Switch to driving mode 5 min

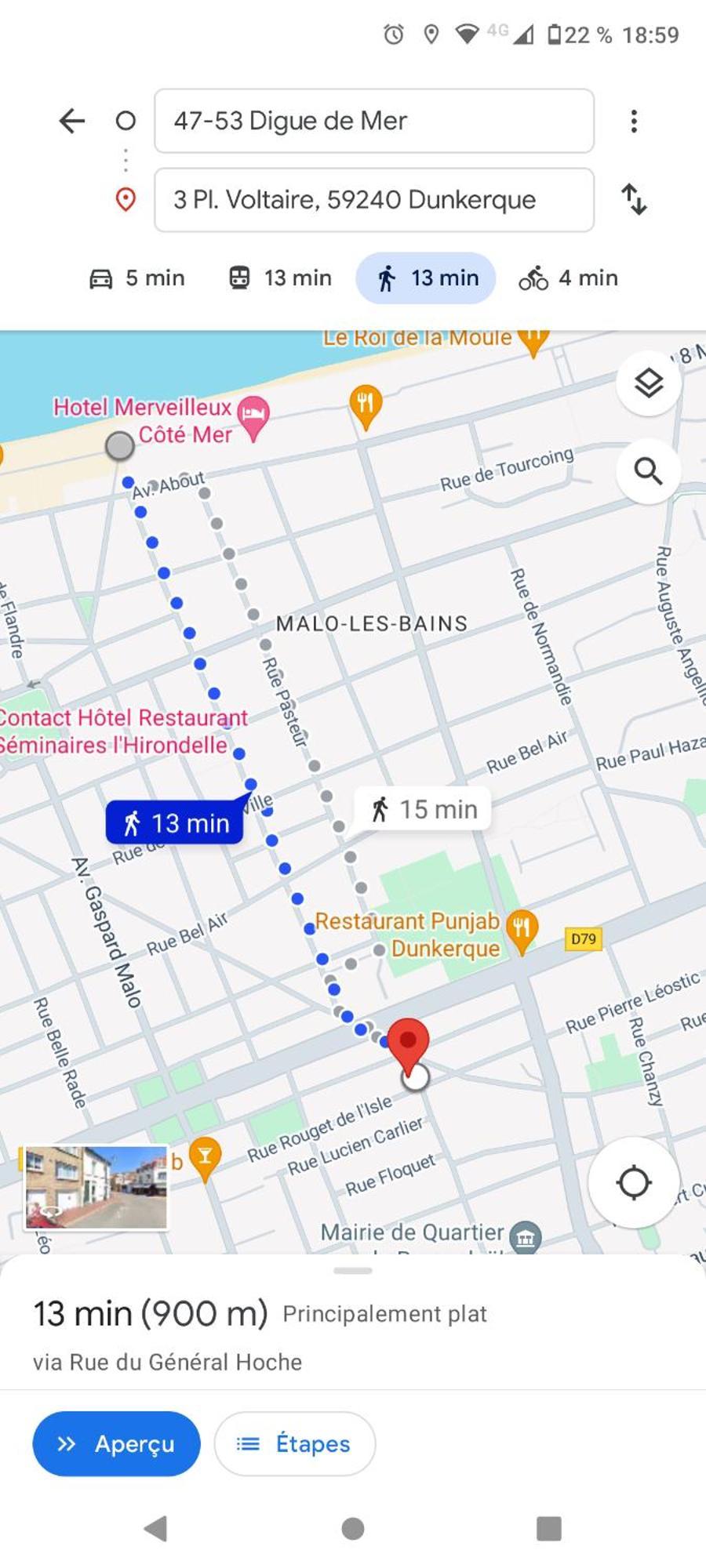136,278
